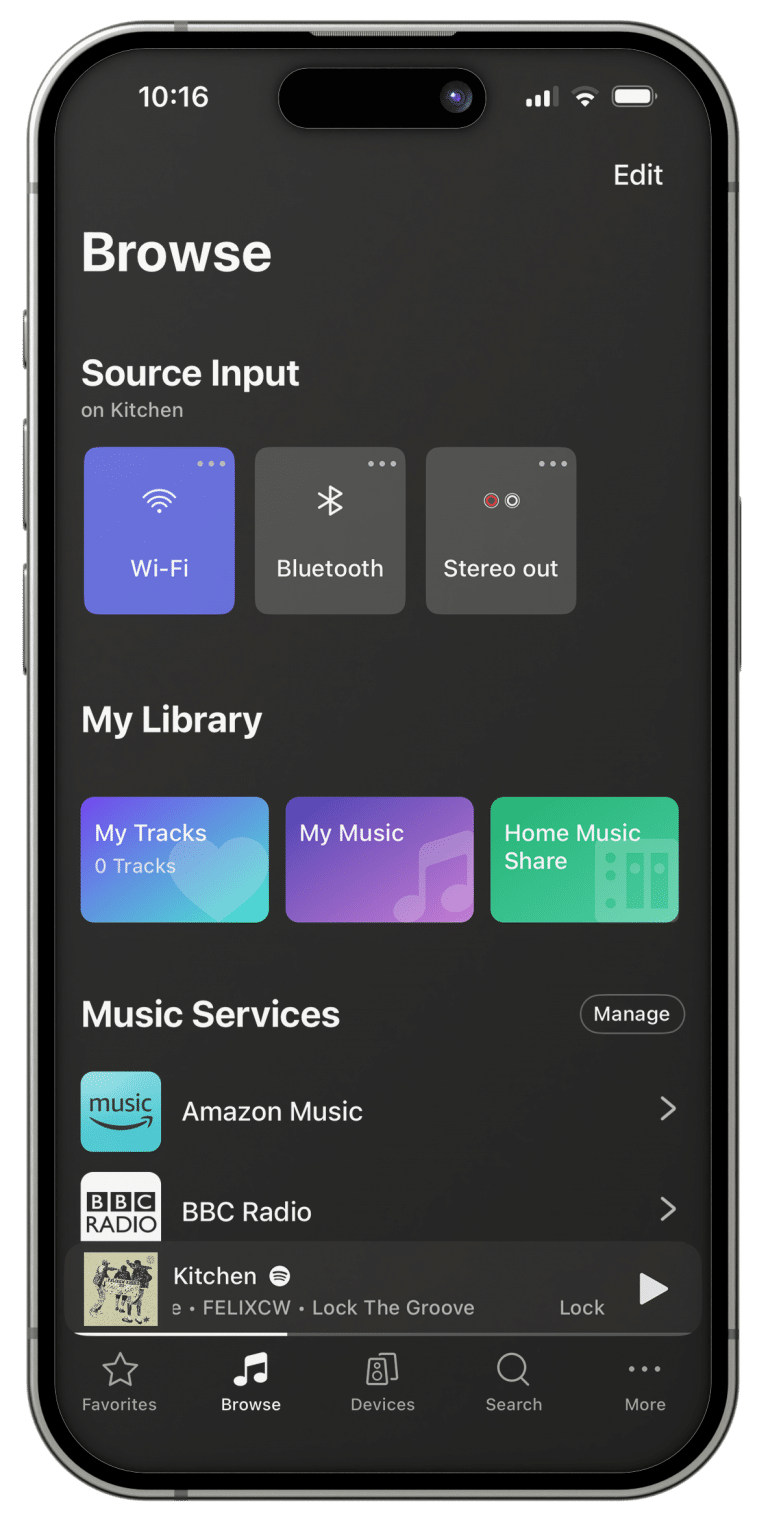Open My Music library

379,859
